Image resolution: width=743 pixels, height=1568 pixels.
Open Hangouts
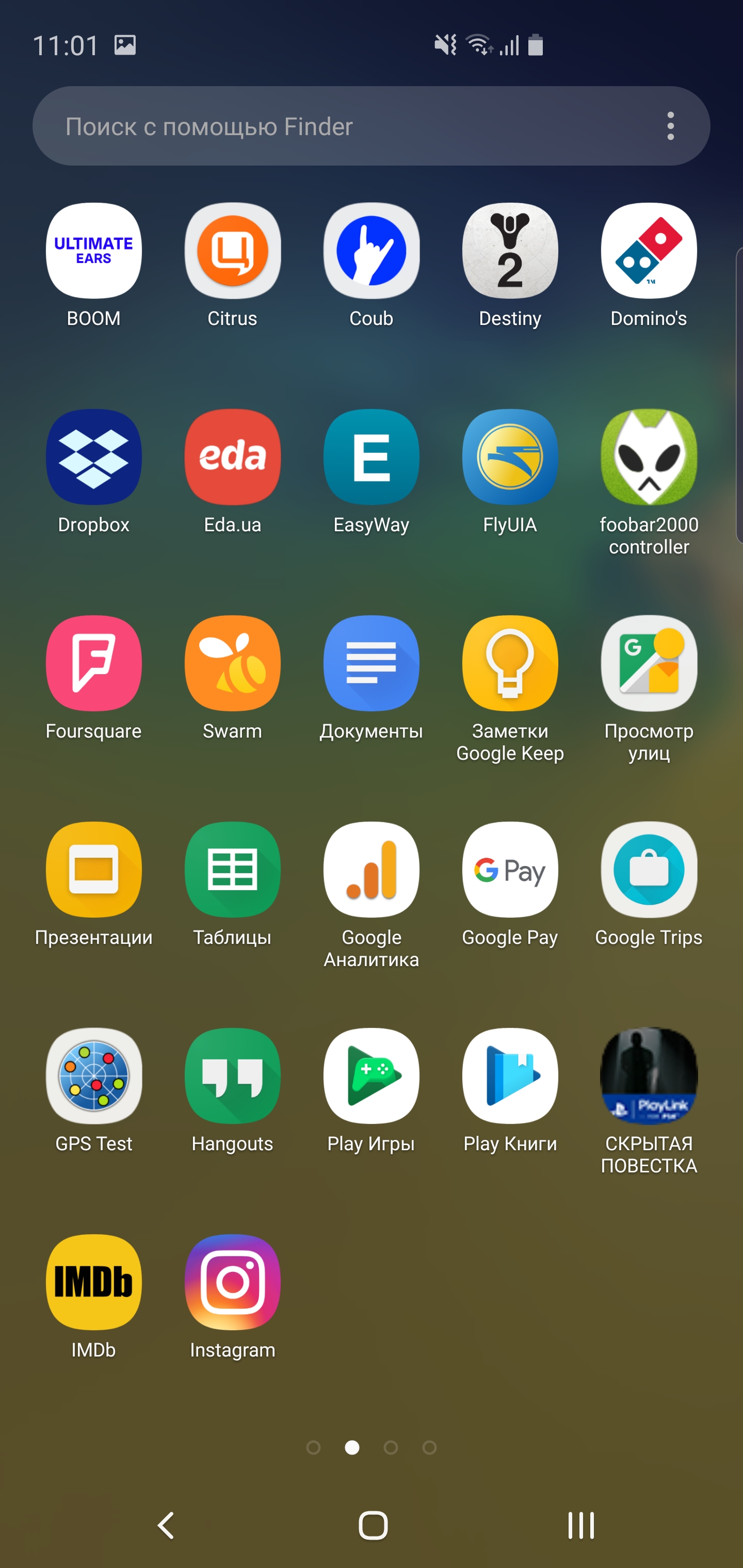point(233,1076)
